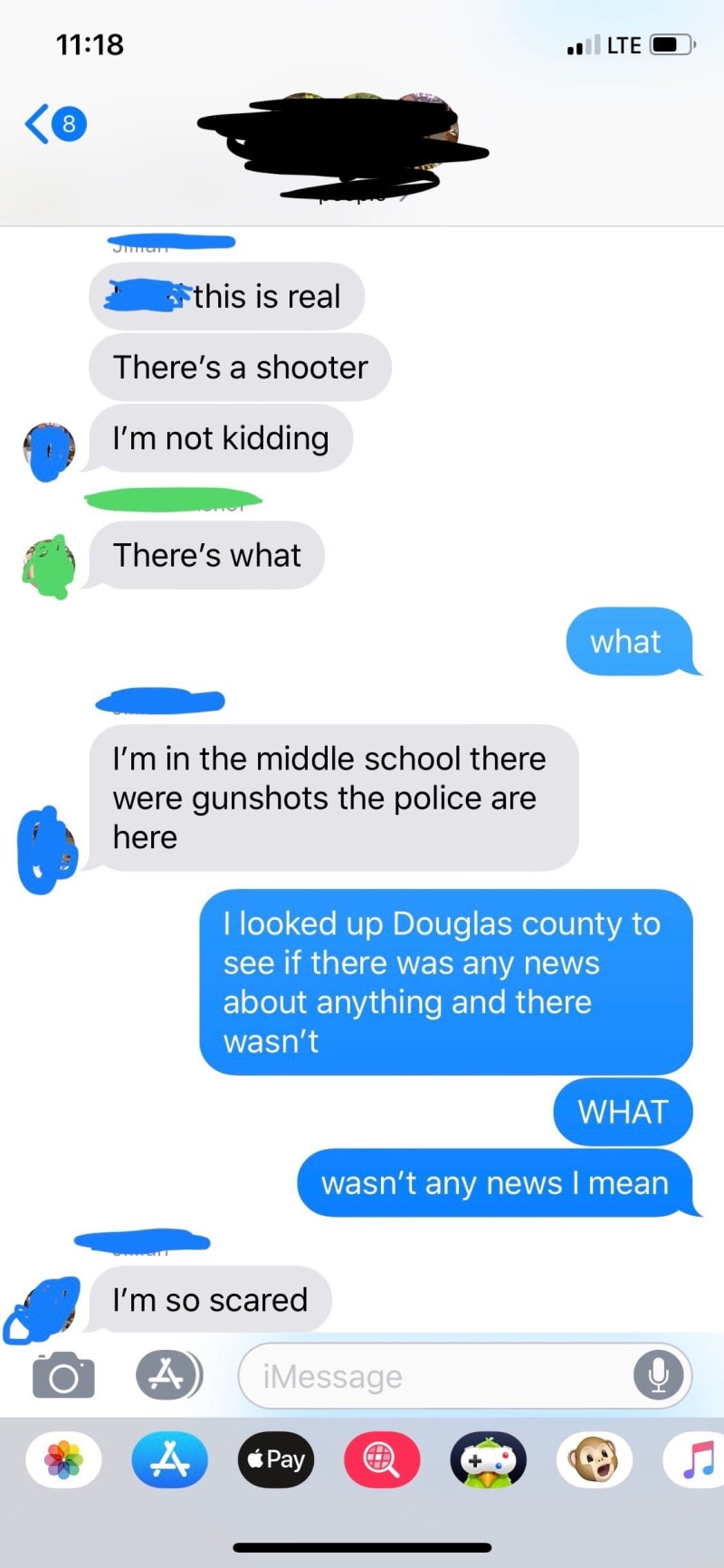Open the Music app in the drawer
Screen dimensions: 724x1568
[x=695, y=1459]
